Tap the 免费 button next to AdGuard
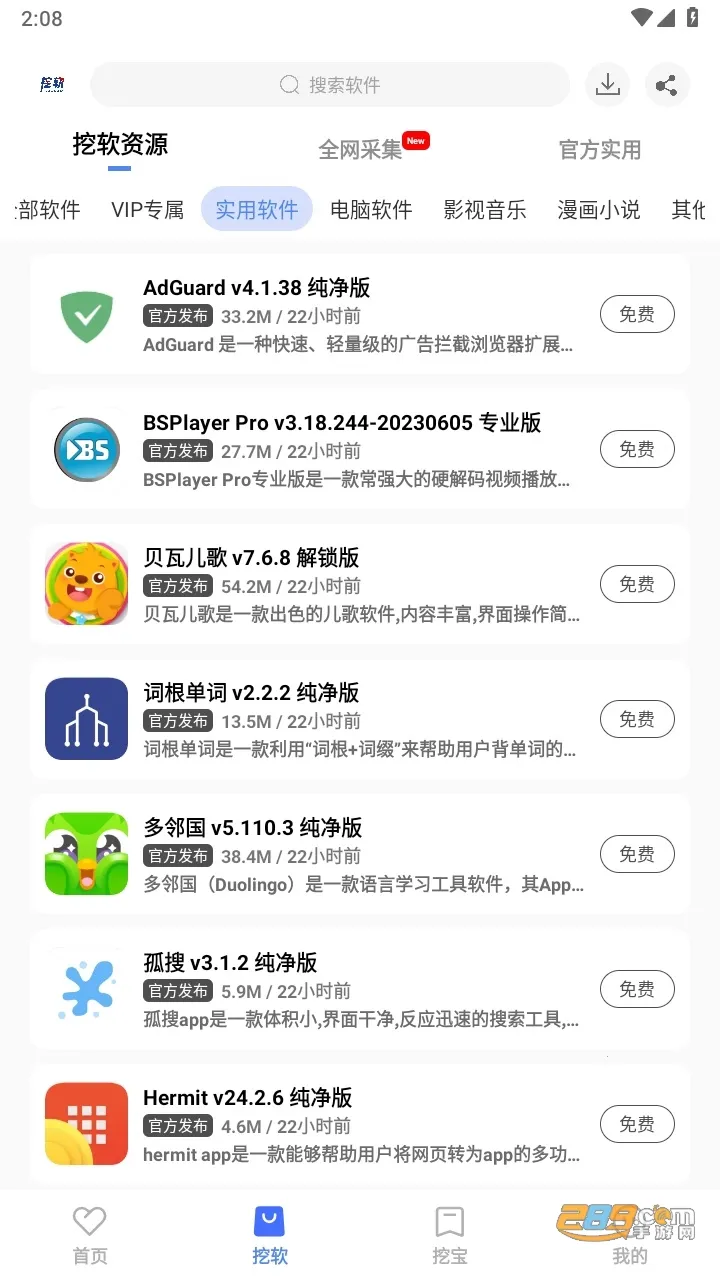 click(637, 314)
